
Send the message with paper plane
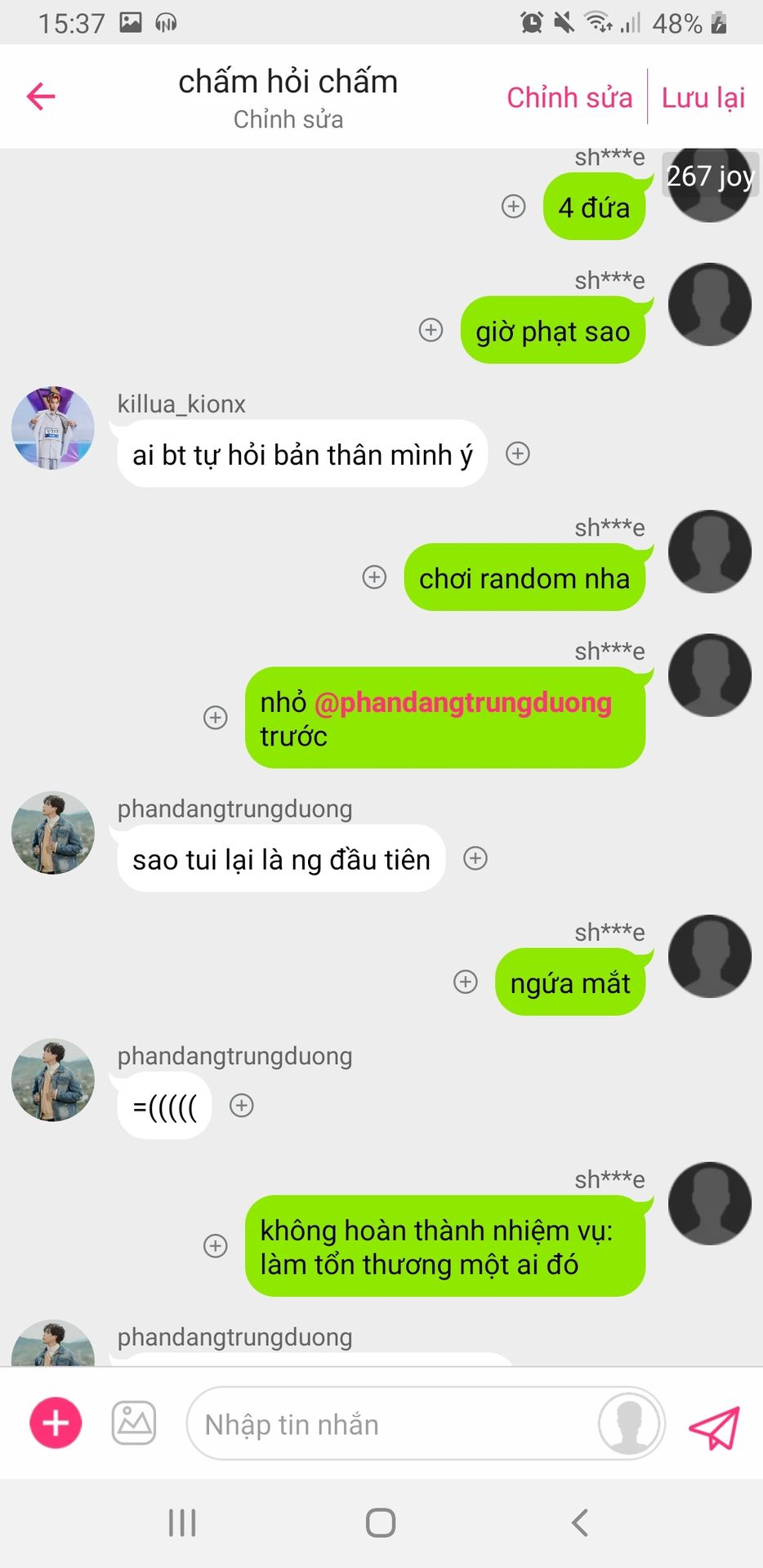coord(714,1427)
